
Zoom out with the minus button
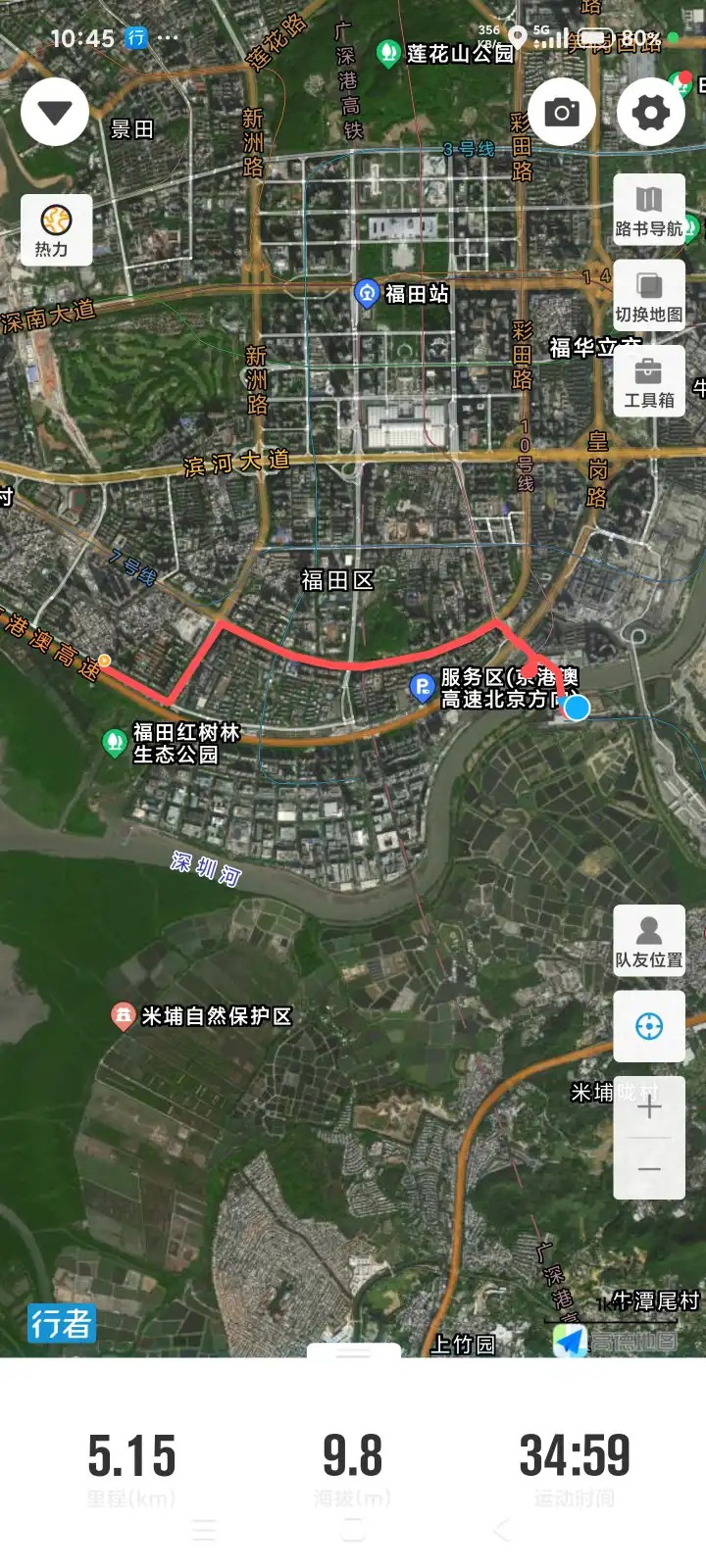[648, 1169]
